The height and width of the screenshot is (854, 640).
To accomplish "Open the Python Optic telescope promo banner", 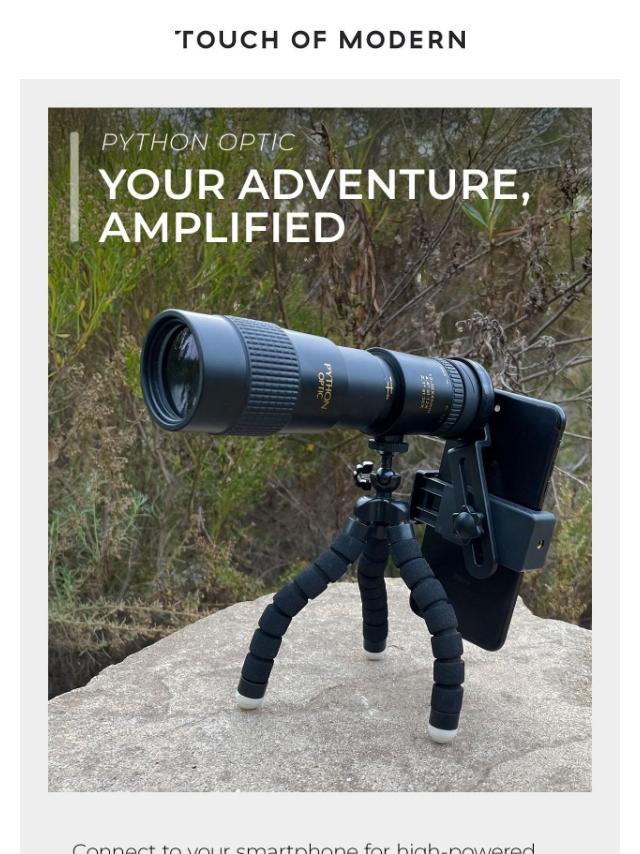I will click(320, 450).
